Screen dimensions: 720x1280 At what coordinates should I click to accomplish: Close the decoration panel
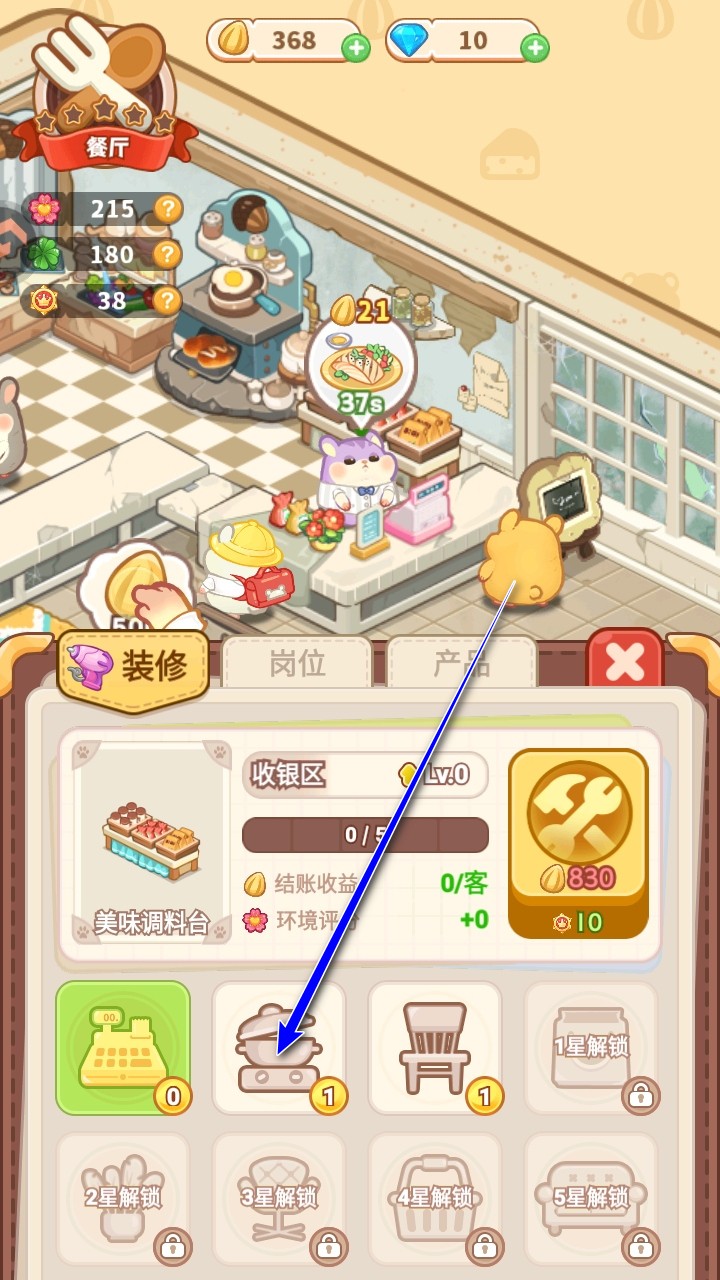tap(625, 663)
